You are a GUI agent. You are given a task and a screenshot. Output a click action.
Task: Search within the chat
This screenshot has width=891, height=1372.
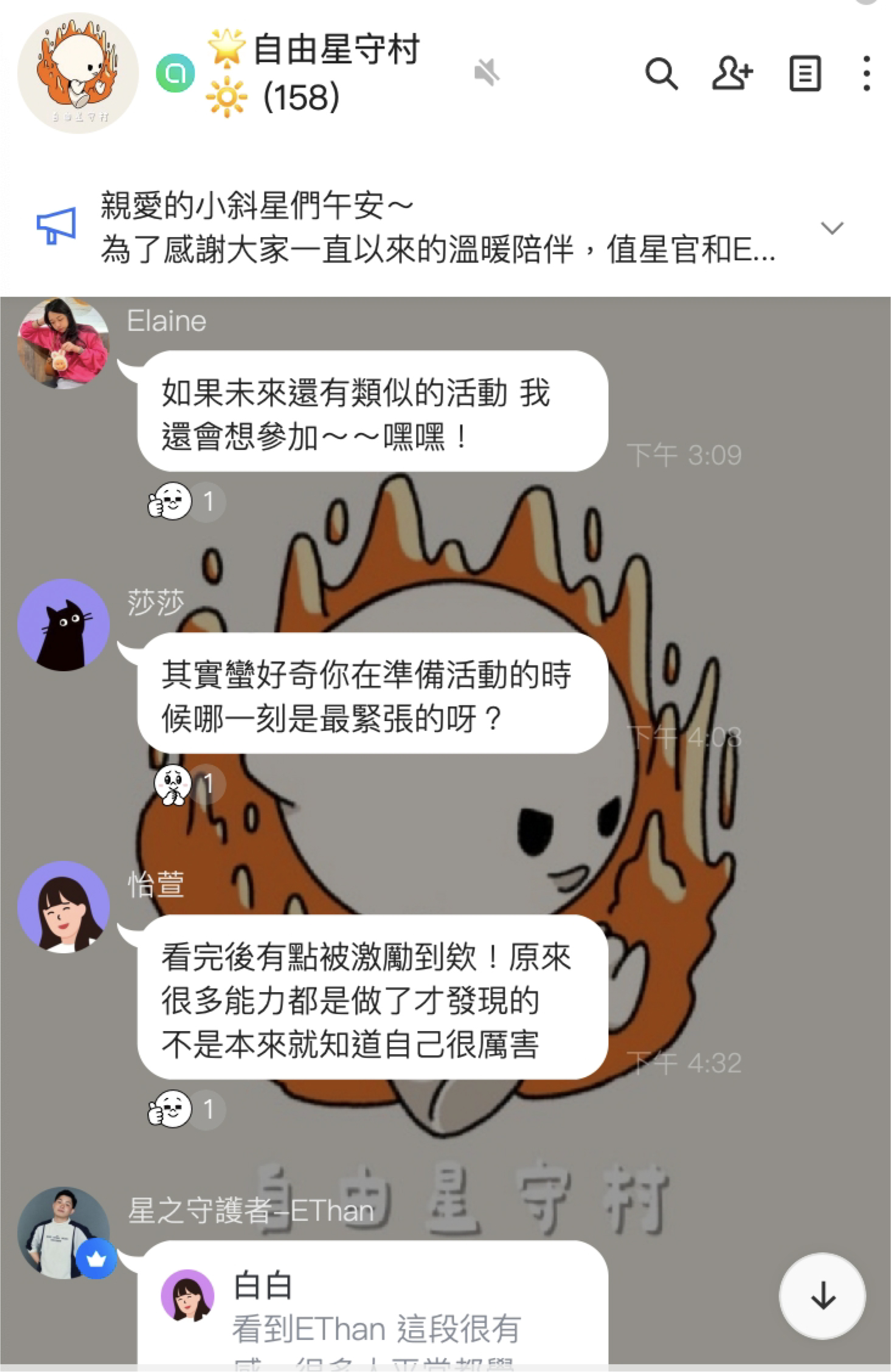pos(661,74)
